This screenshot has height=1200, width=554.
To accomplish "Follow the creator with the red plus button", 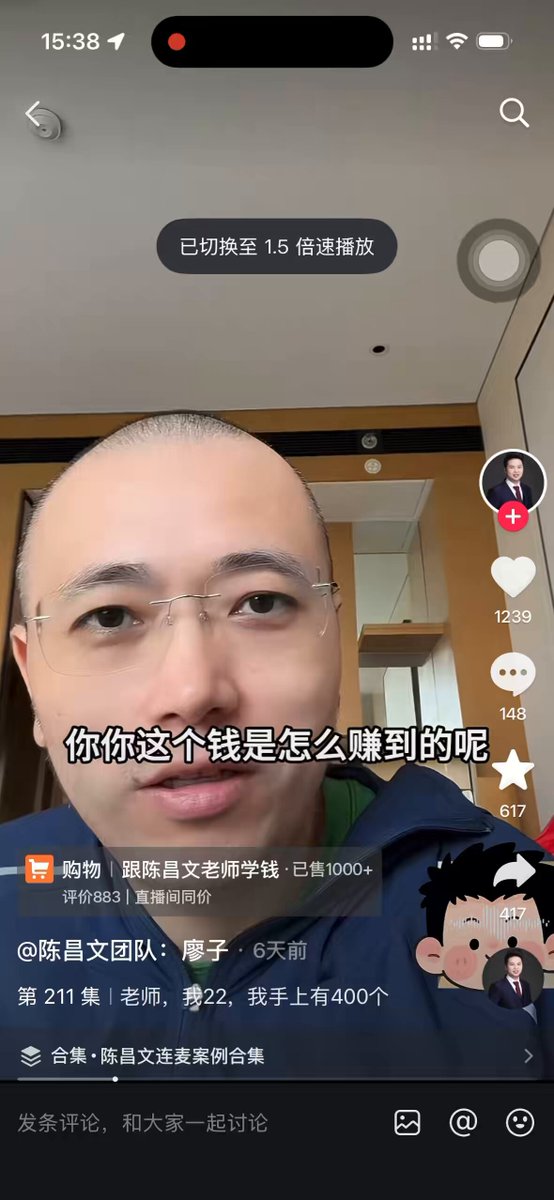I will coord(513,517).
